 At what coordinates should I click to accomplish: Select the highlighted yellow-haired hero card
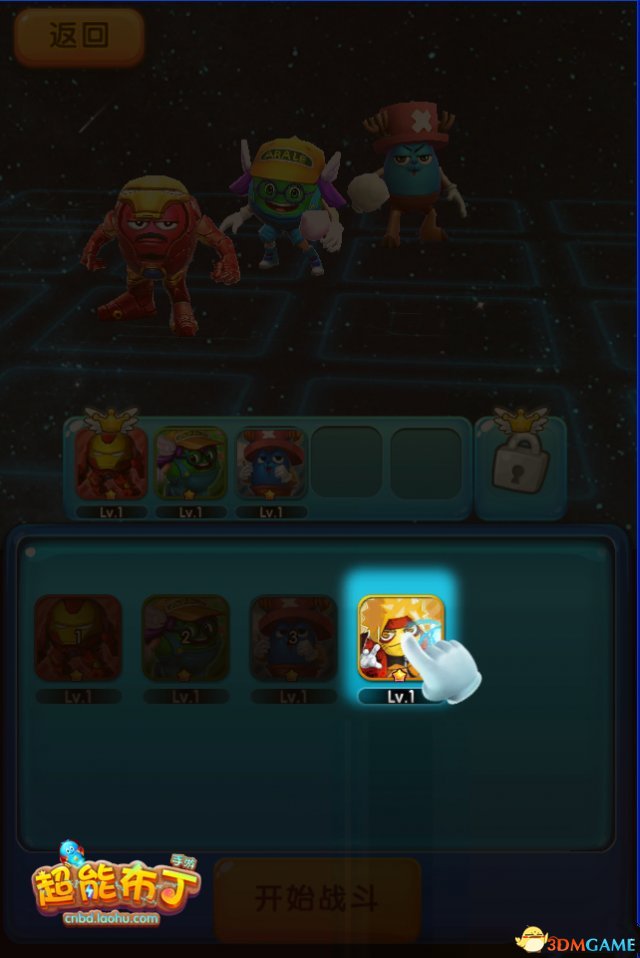tap(401, 638)
